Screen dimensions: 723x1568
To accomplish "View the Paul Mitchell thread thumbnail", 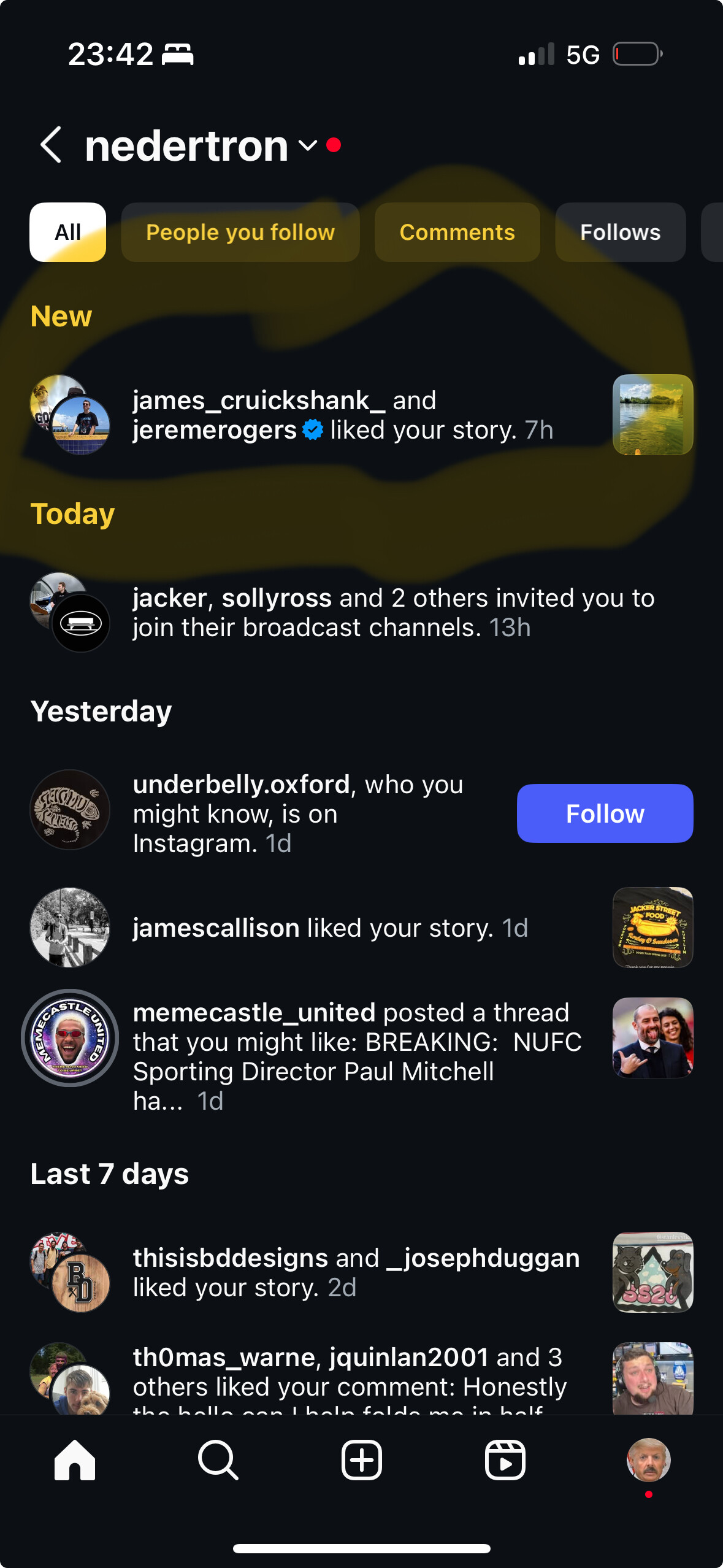I will 652,1038.
